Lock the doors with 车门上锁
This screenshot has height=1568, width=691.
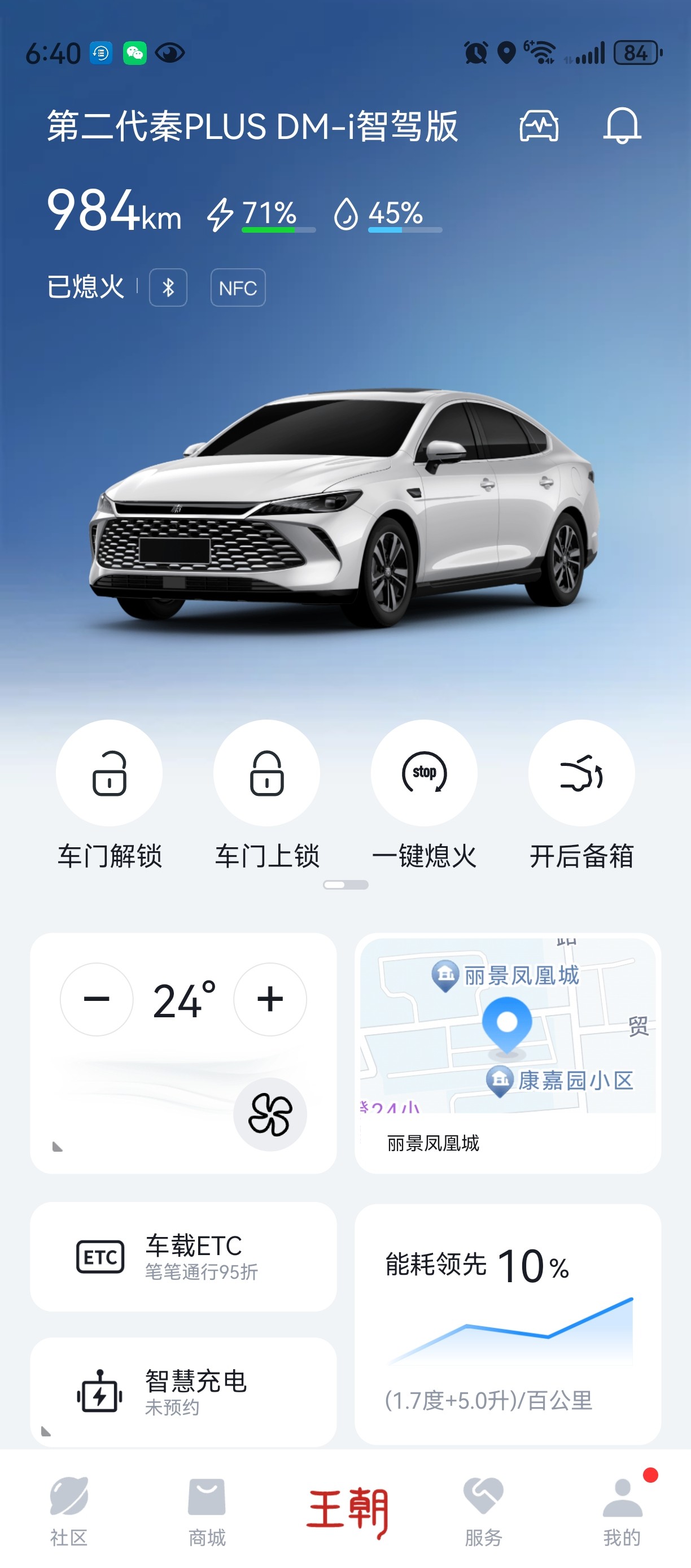point(267,773)
